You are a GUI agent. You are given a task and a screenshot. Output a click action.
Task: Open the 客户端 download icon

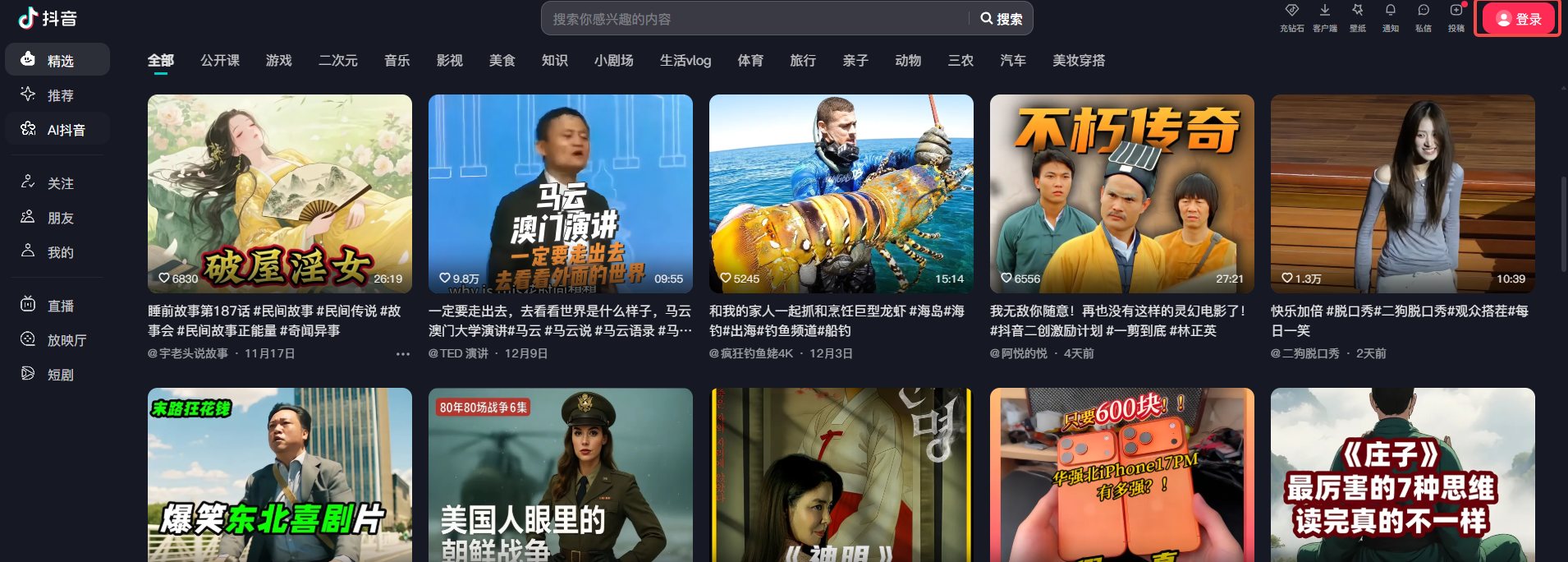tap(1324, 17)
